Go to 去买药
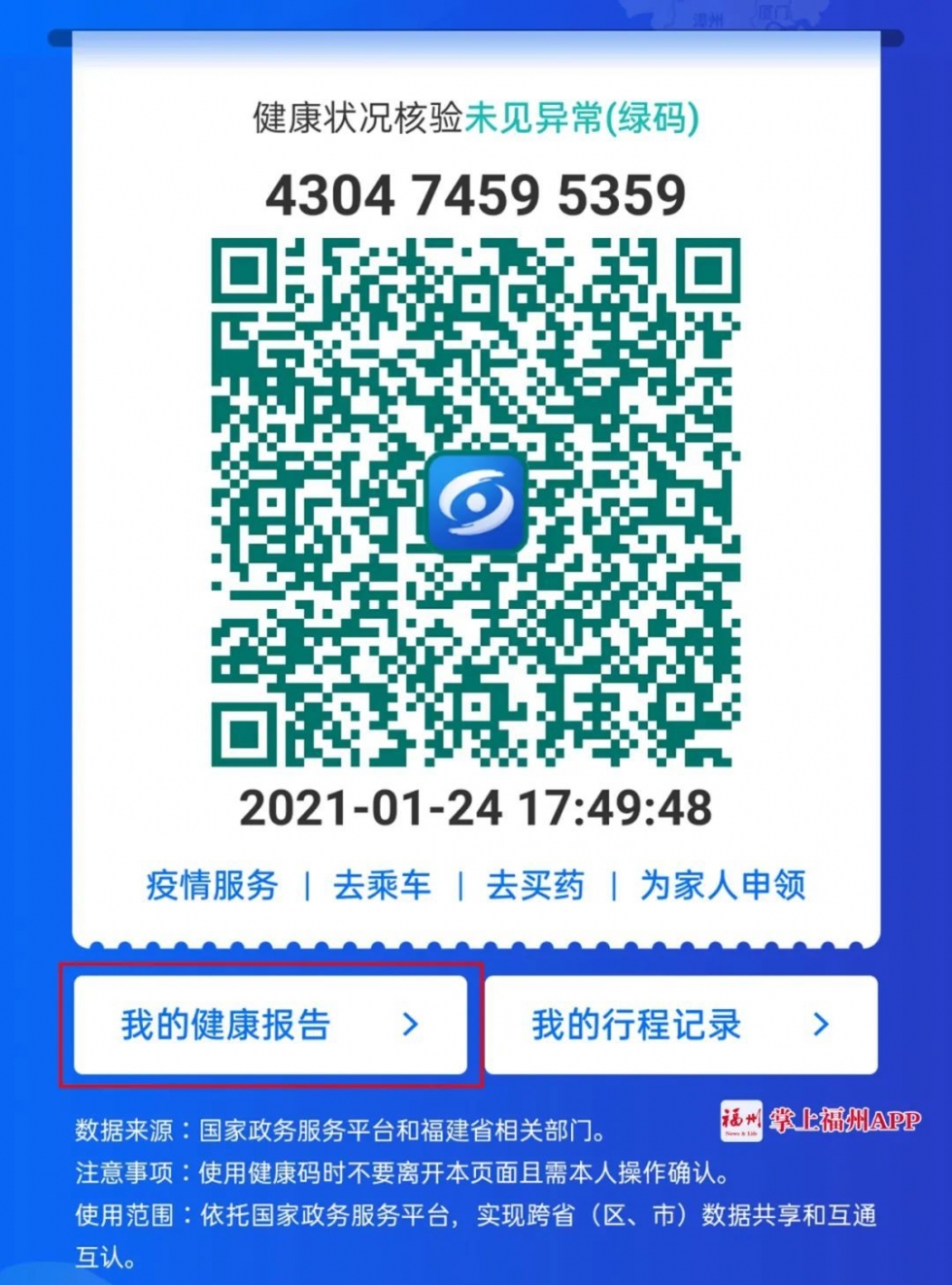 point(535,885)
